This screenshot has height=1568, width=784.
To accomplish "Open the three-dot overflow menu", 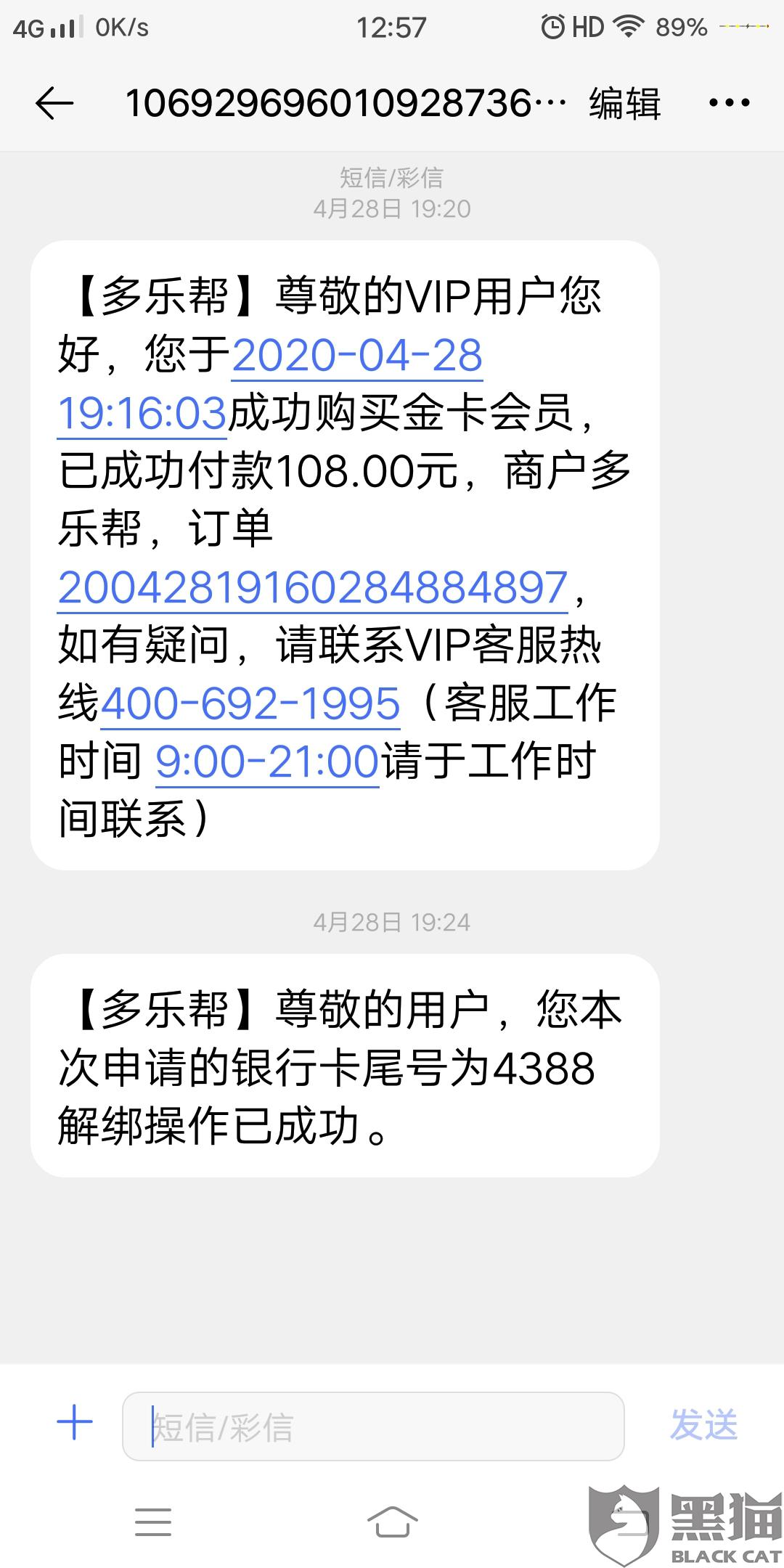I will pos(729,104).
